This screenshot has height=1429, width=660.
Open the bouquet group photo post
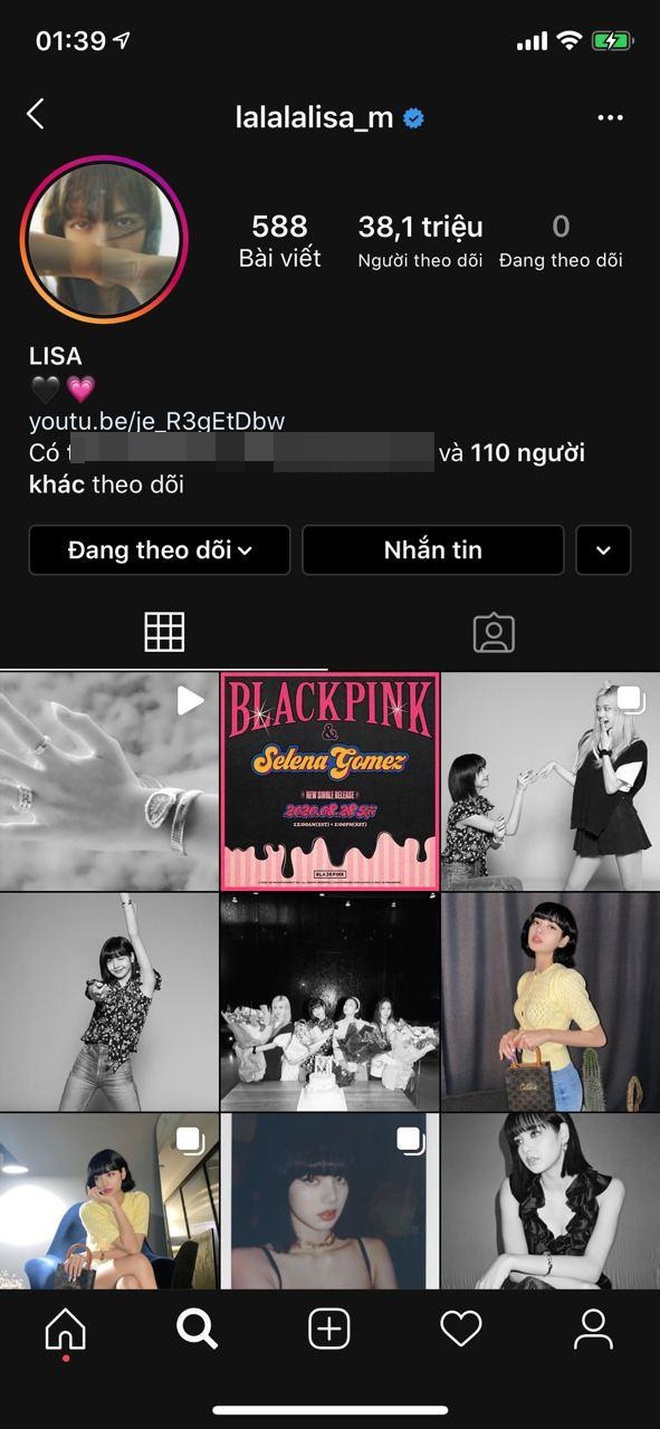click(x=330, y=1002)
